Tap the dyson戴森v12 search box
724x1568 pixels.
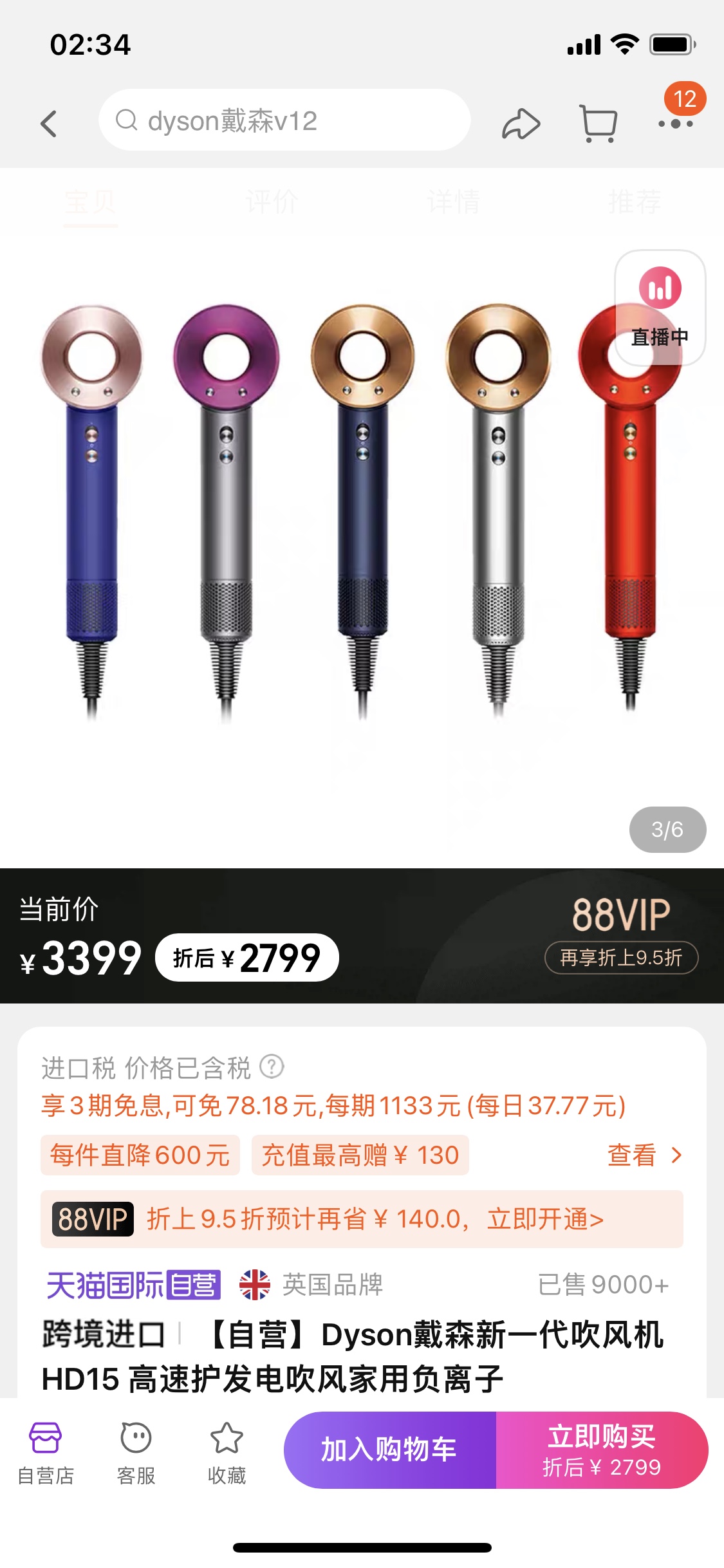click(x=284, y=120)
